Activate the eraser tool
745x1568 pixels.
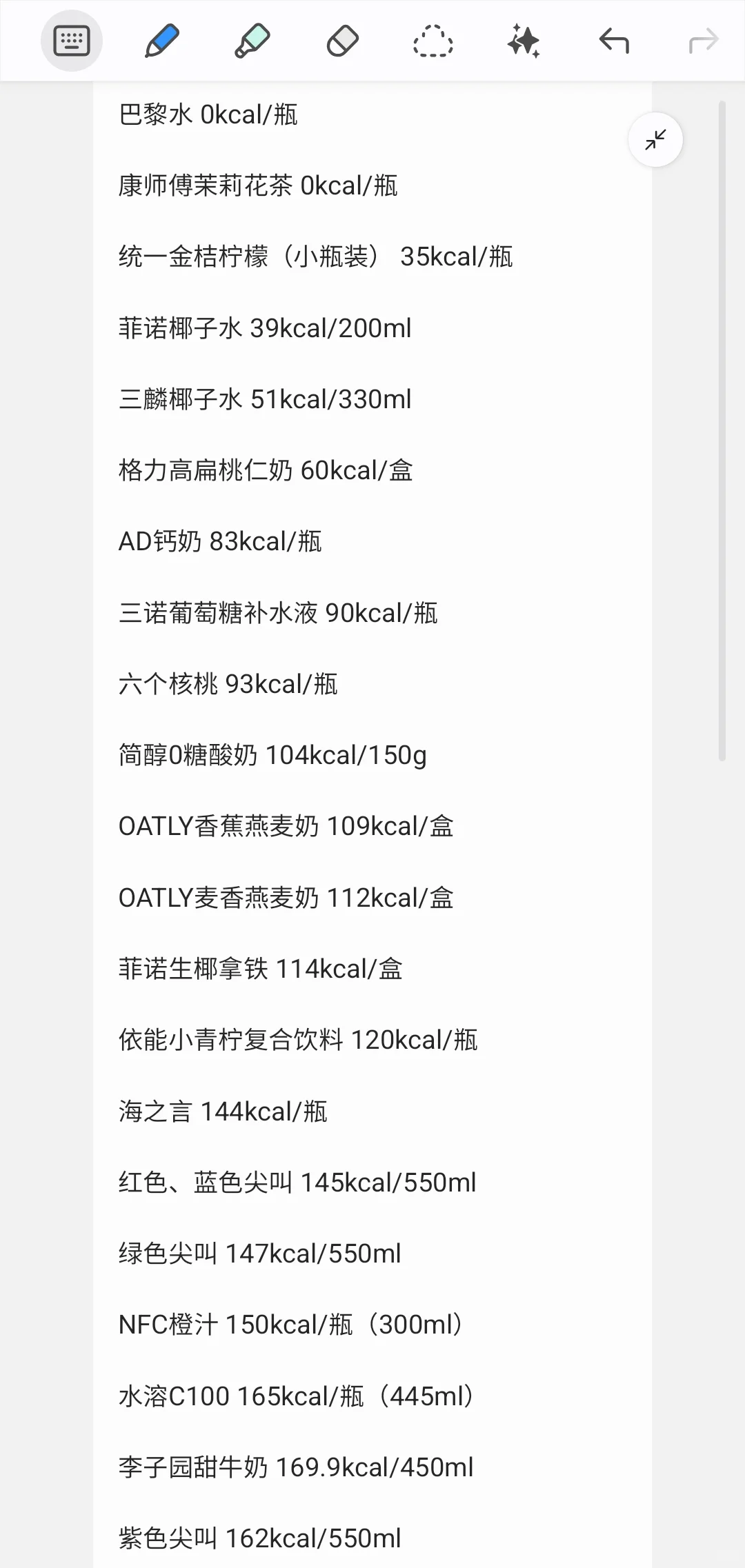pos(343,41)
